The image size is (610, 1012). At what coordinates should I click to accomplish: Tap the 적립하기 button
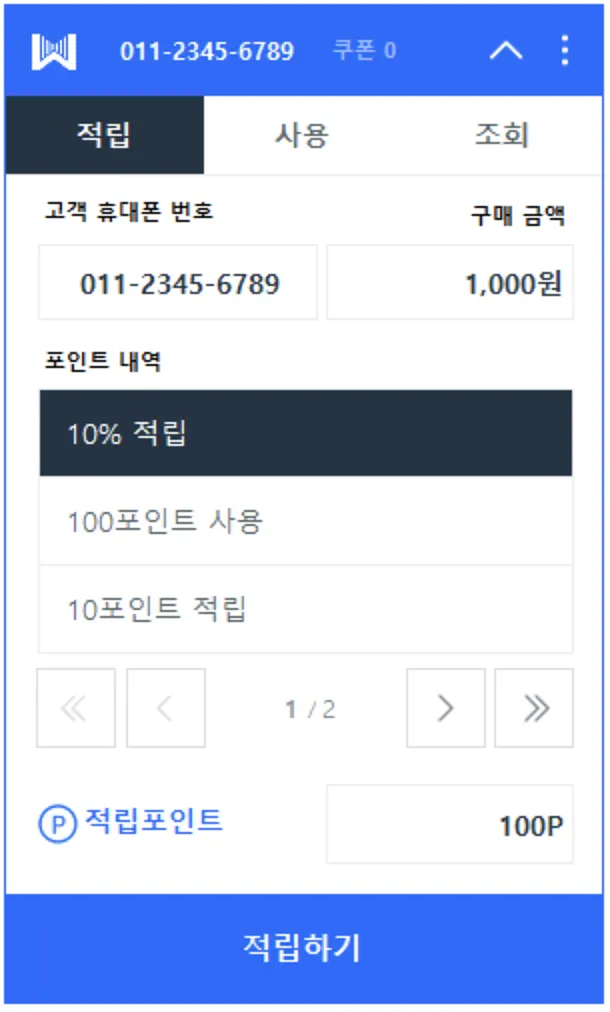tap(304, 947)
